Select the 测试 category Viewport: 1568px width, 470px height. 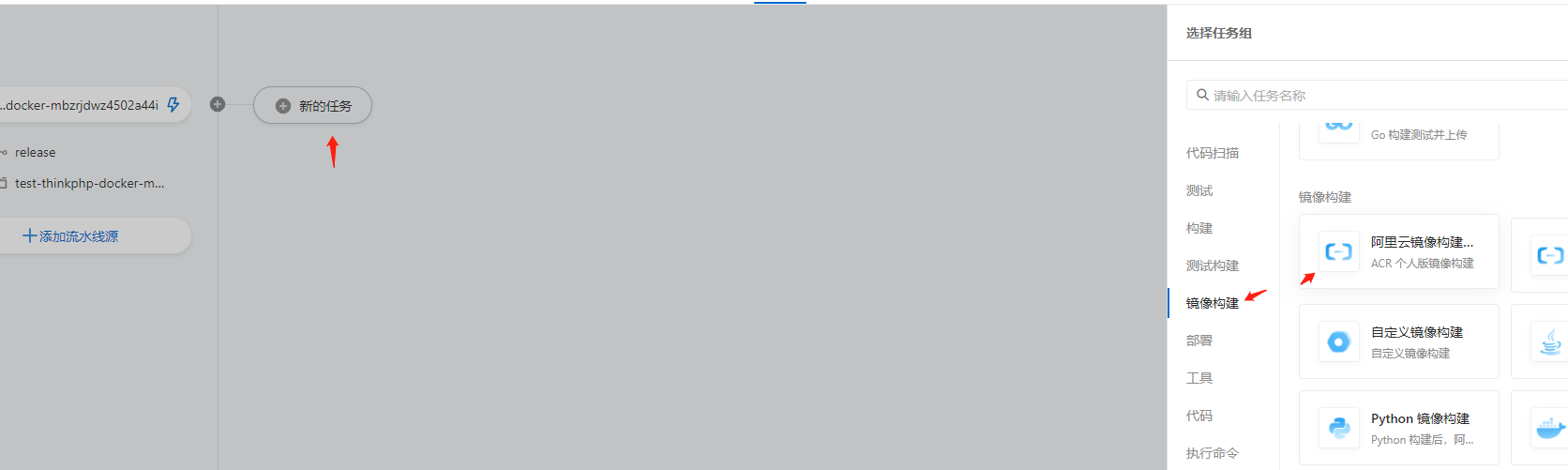(1199, 190)
